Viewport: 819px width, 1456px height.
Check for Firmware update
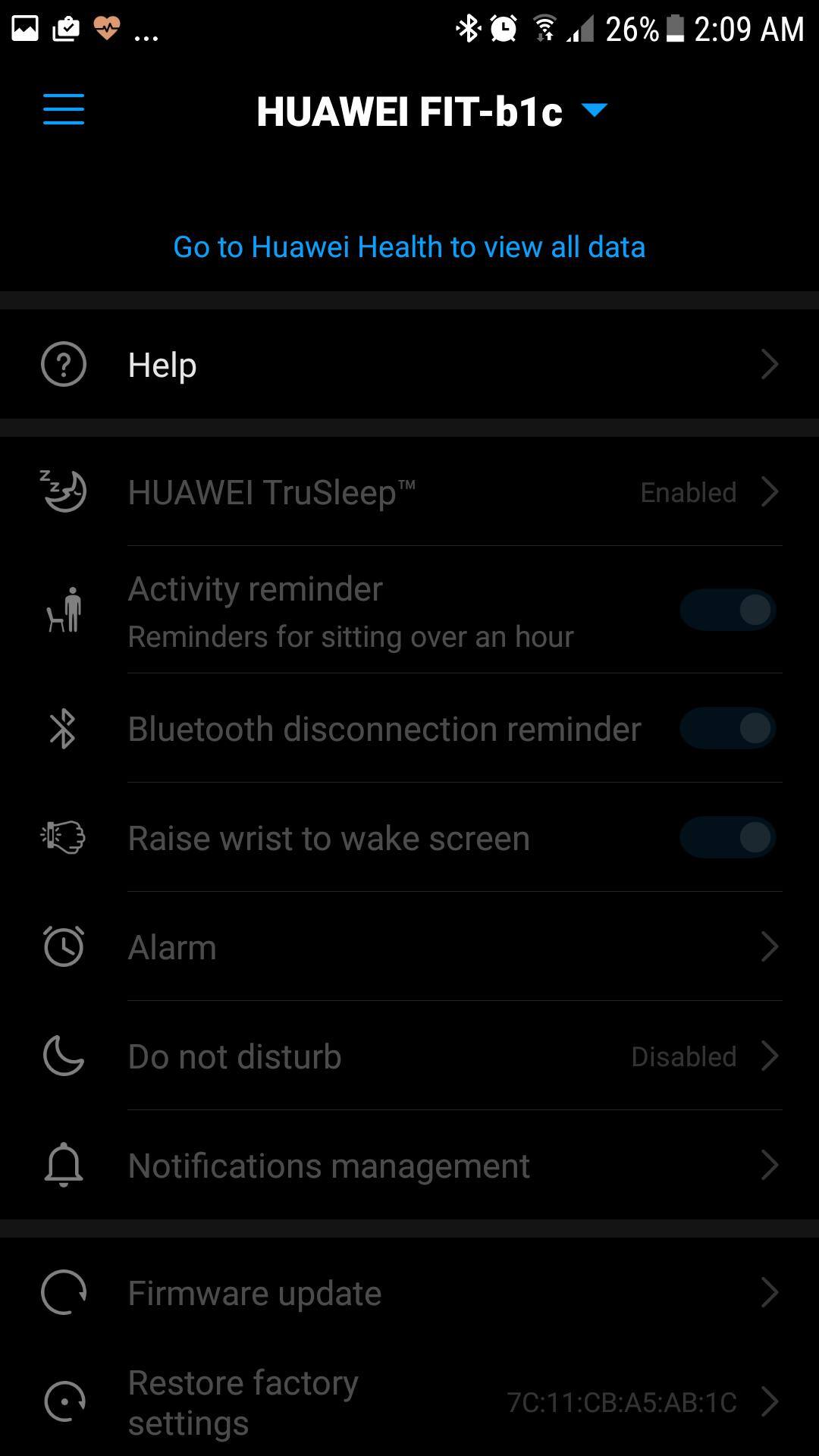pyautogui.click(x=409, y=1293)
